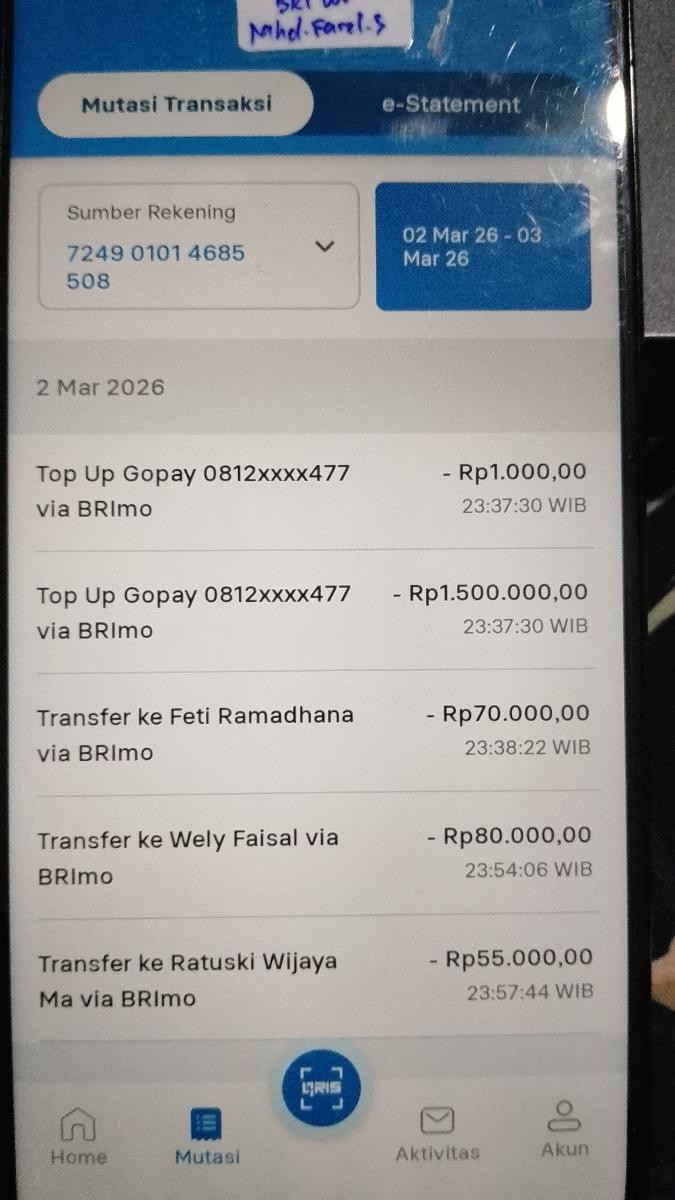Open the Rp1.000,00 Gopay top up

(313, 490)
